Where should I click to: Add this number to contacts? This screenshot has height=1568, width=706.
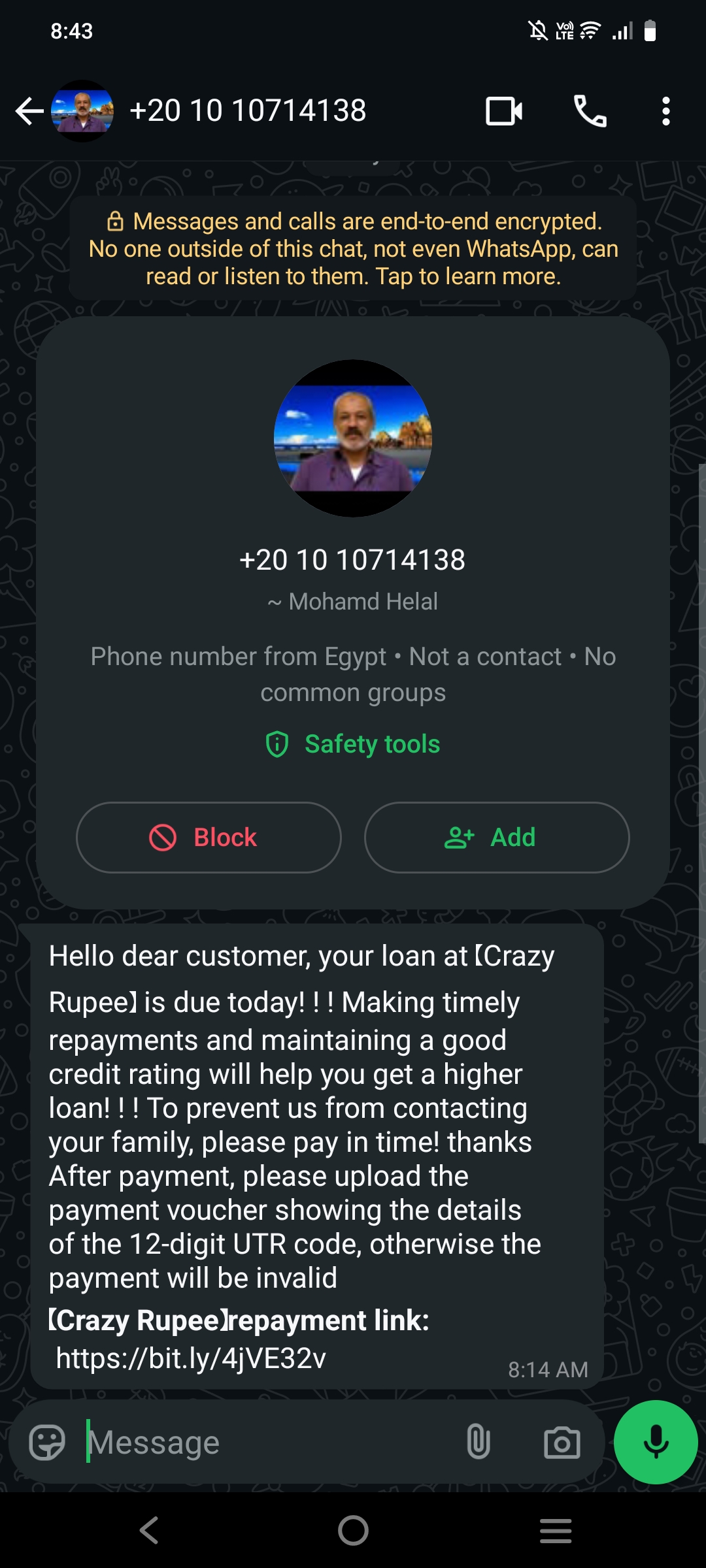point(497,838)
